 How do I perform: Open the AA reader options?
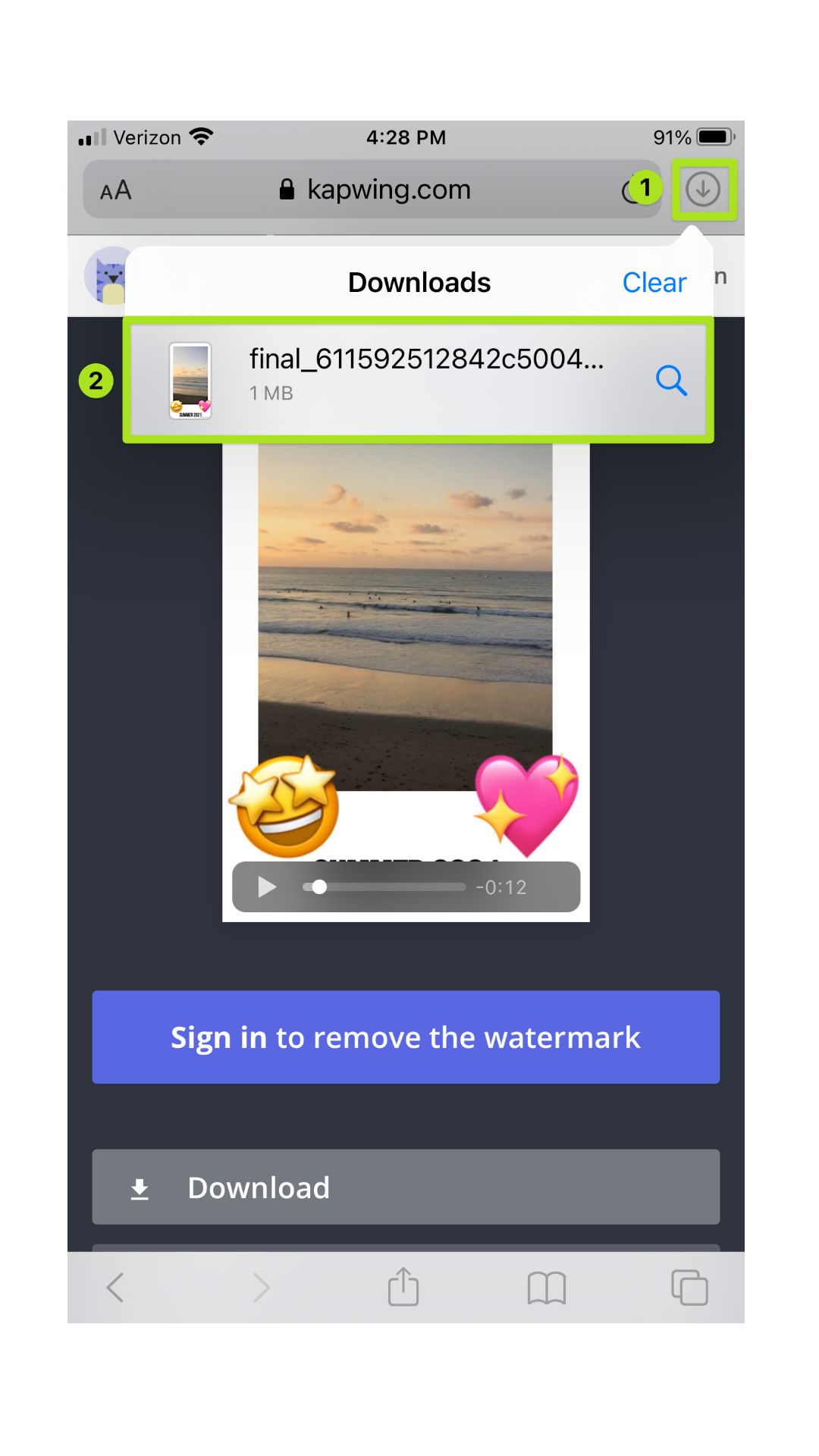[116, 190]
